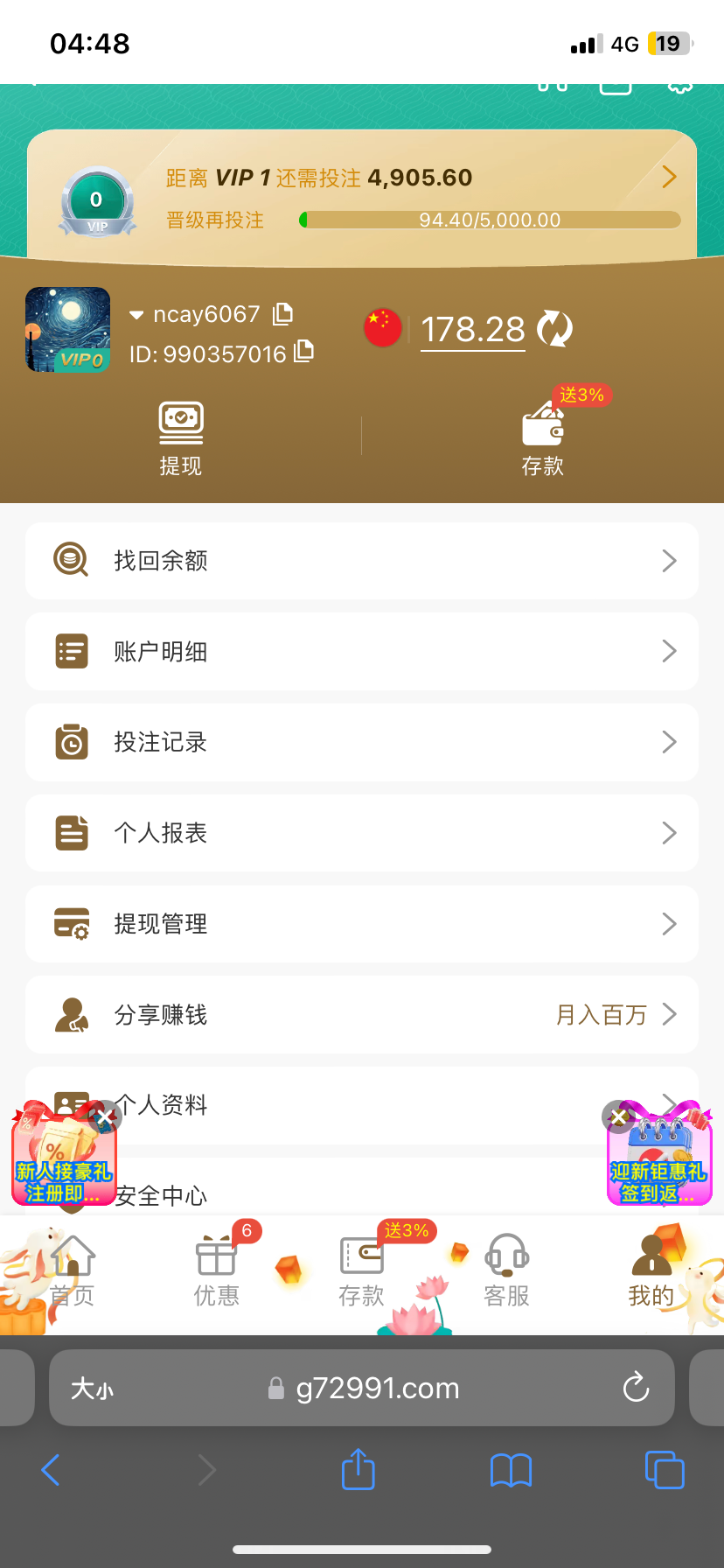This screenshot has width=724, height=1568.
Task: Open 存款 deposit under the balance
Action: point(542,438)
